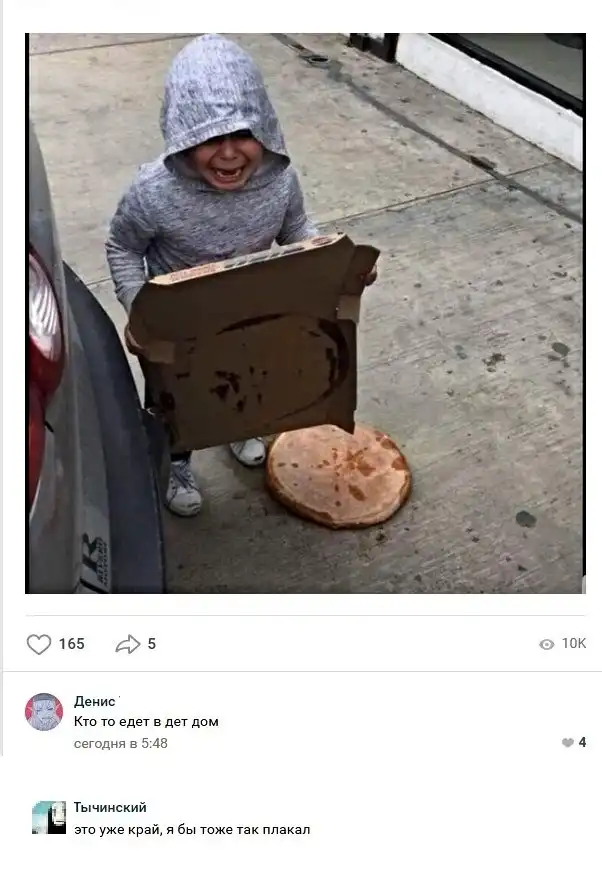
Task: Open the comment timestamp сегодня в 5:48
Action: pyautogui.click(x=121, y=743)
